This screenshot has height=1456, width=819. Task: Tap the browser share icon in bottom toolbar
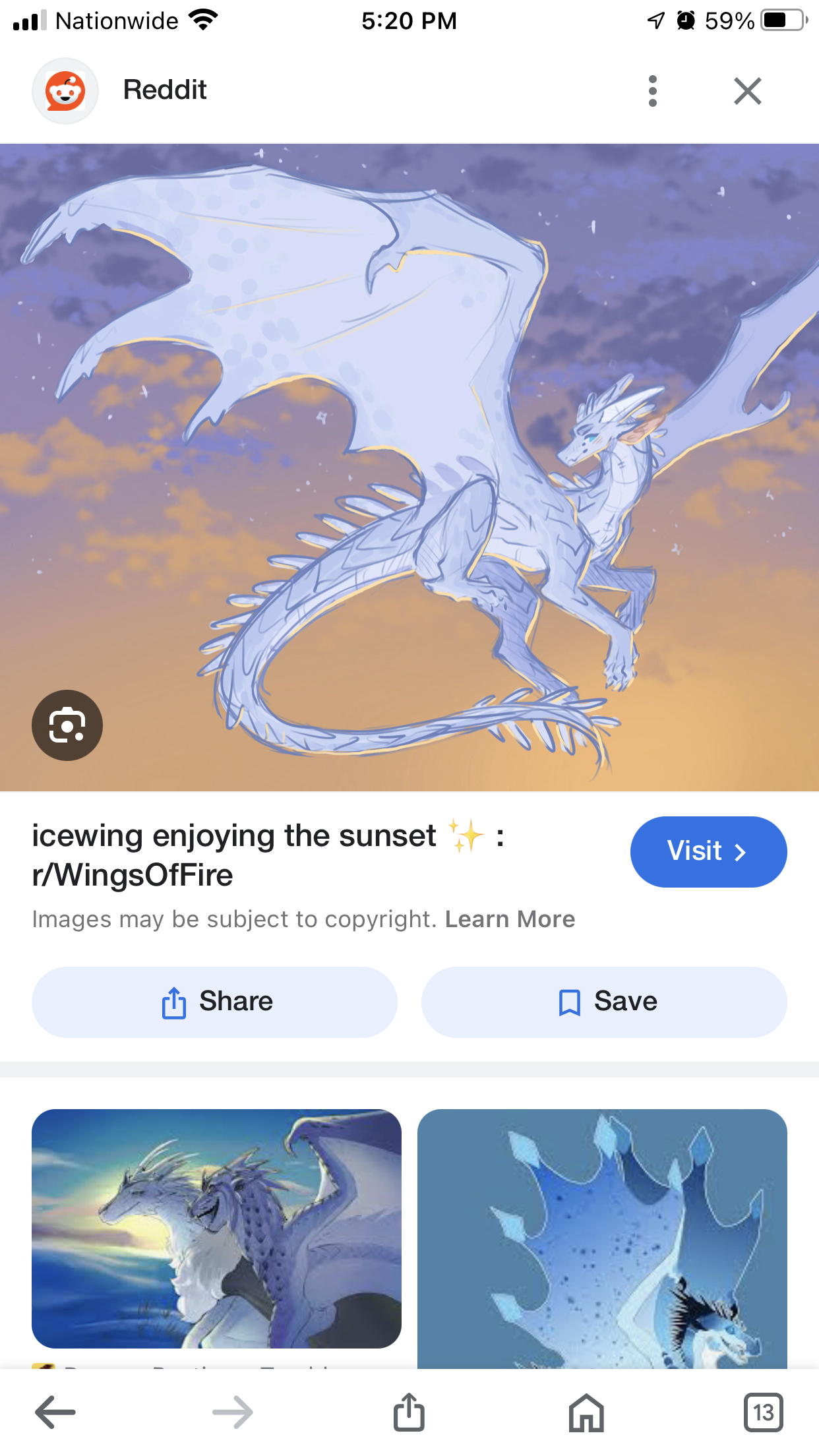click(409, 1412)
